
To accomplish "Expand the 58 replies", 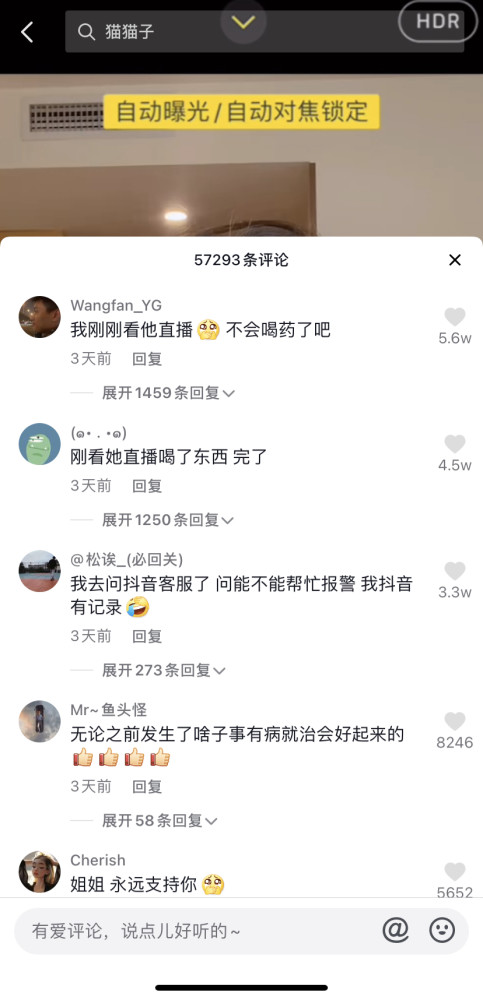I will tap(160, 820).
